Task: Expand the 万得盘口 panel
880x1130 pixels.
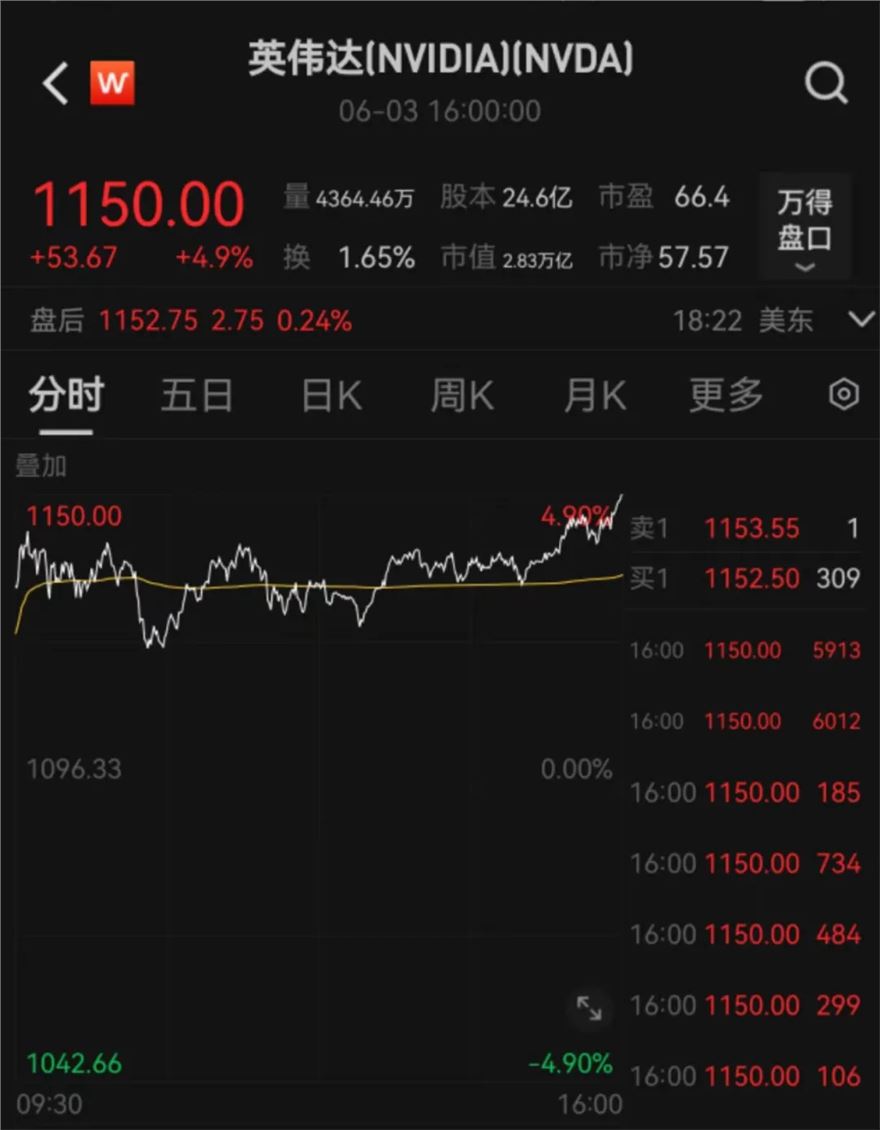Action: 804,226
